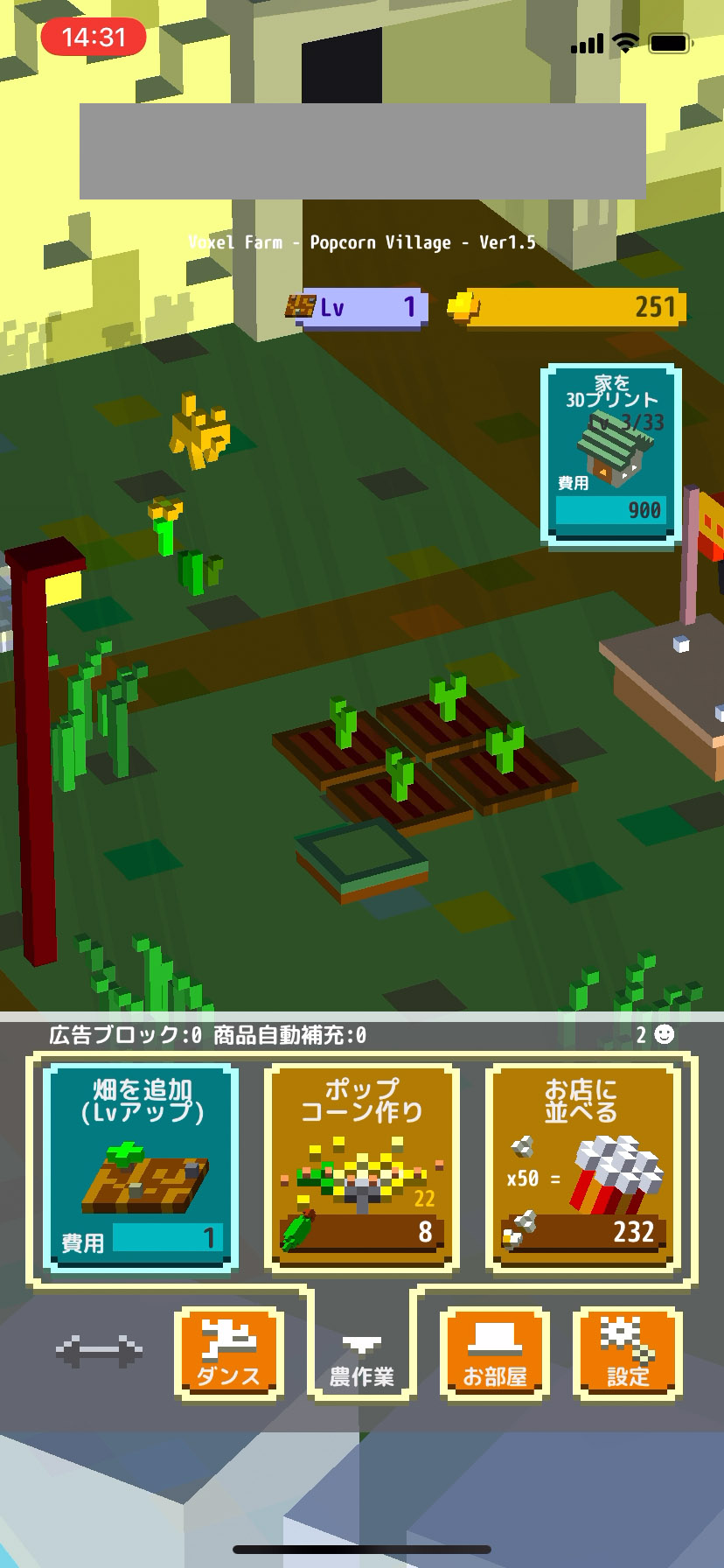Open the お部屋 room tab
The width and height of the screenshot is (724, 1568).
(x=495, y=1353)
